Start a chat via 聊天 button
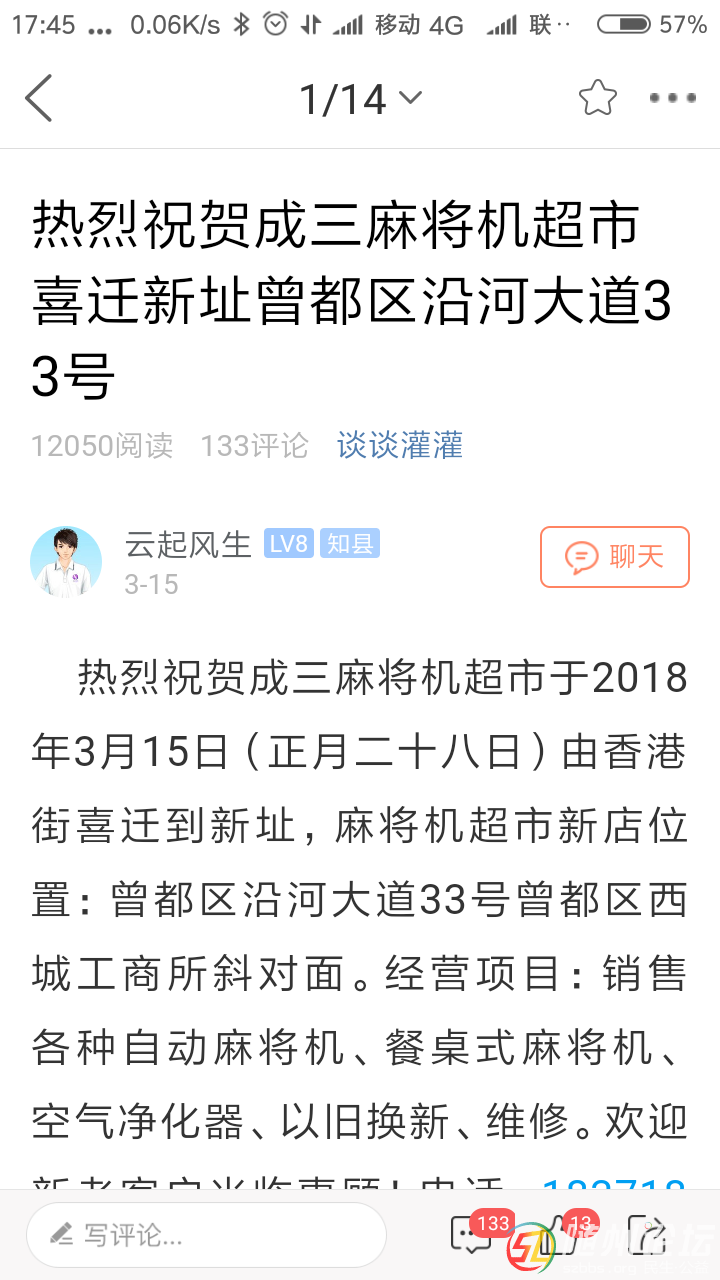 pyautogui.click(x=614, y=557)
